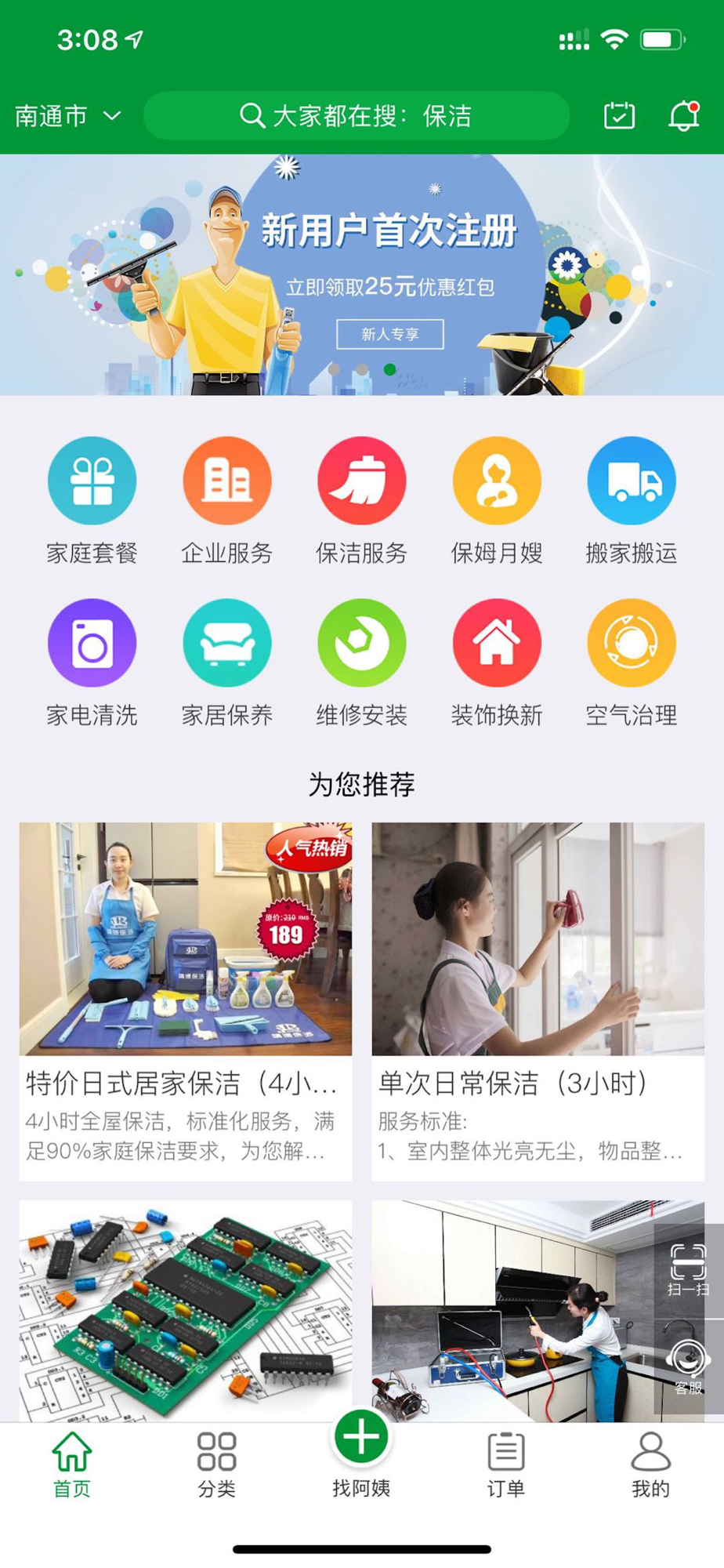Open the 装饰换新 category
The width and height of the screenshot is (724, 1568).
497,662
